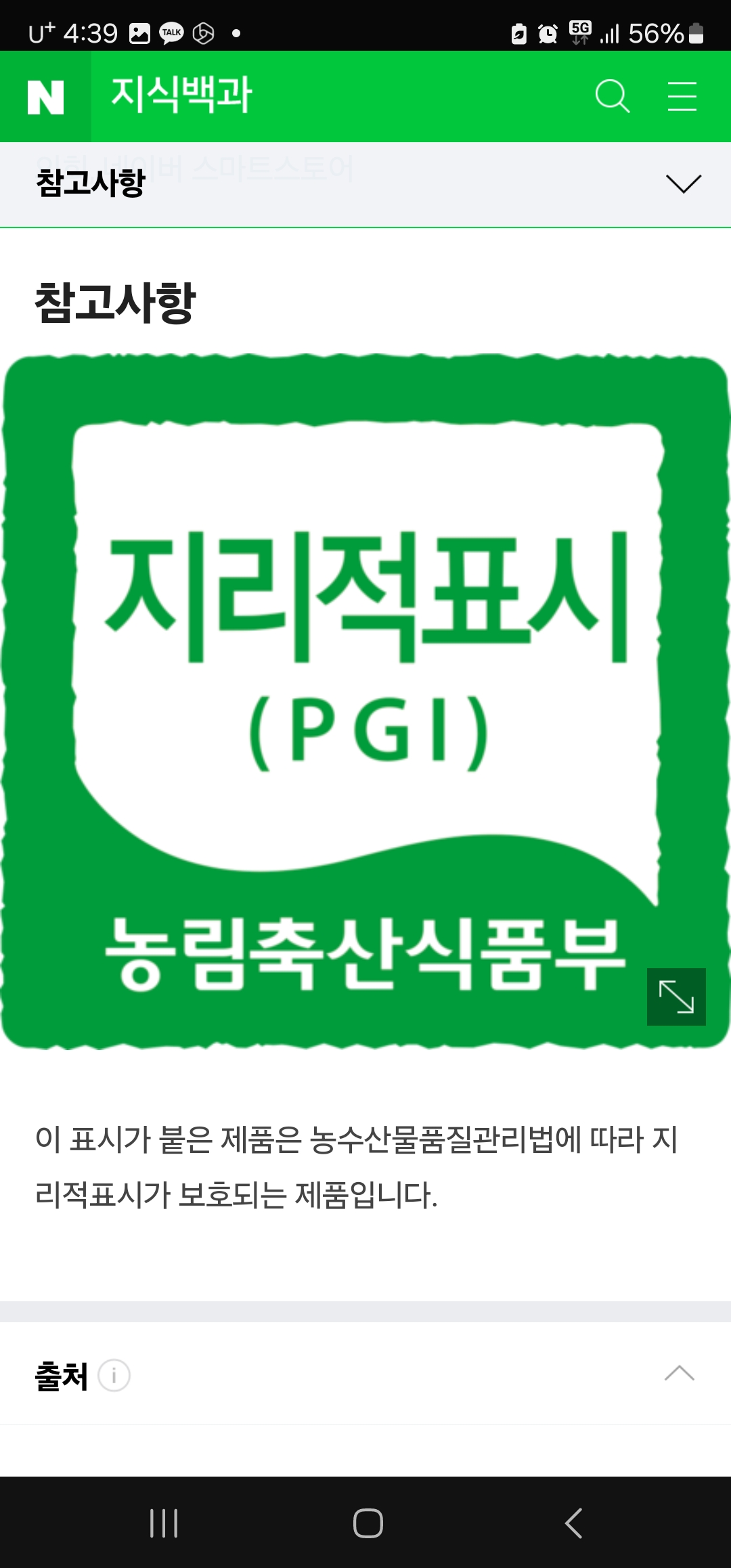Image resolution: width=731 pixels, height=1568 pixels.
Task: Go back with the system back button
Action: point(573,1523)
